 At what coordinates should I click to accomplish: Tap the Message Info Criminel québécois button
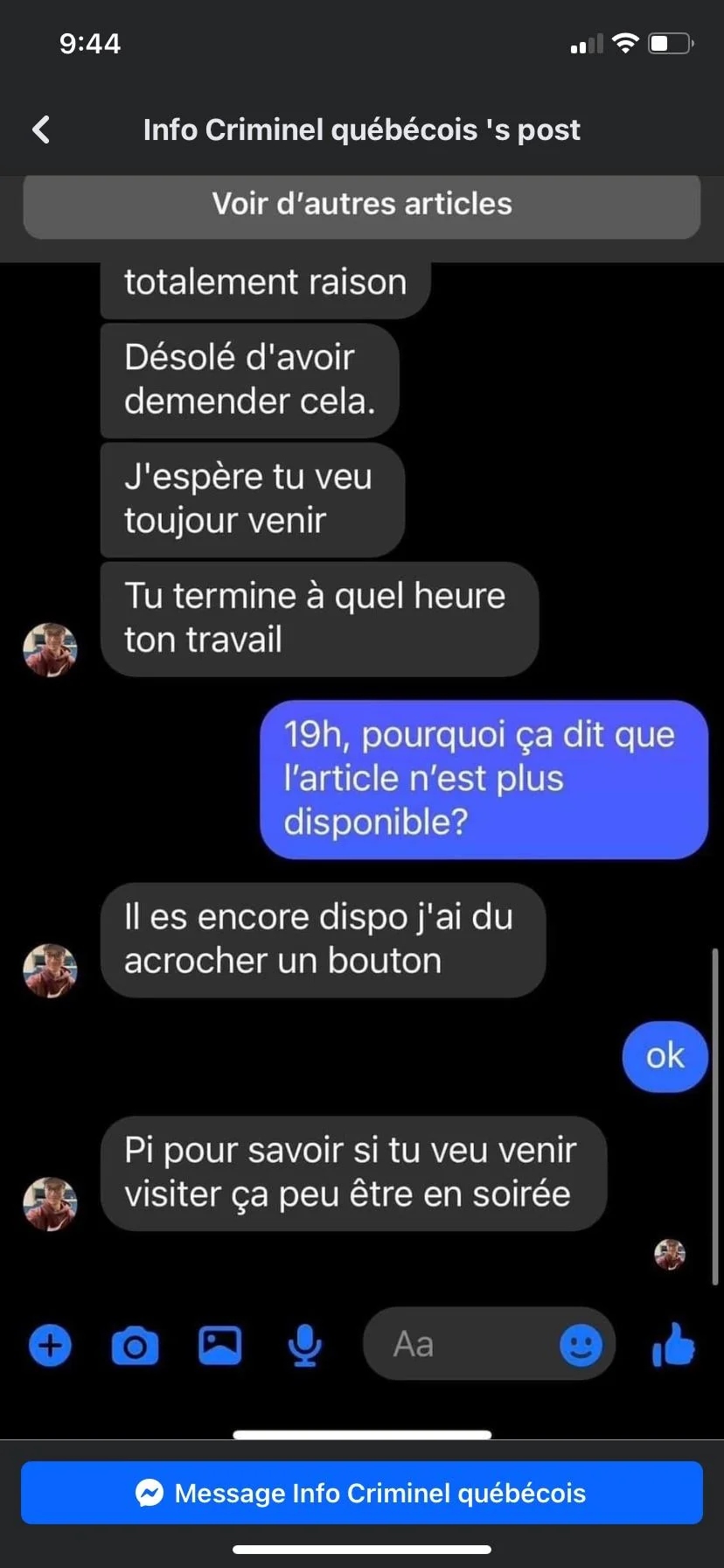(362, 1492)
